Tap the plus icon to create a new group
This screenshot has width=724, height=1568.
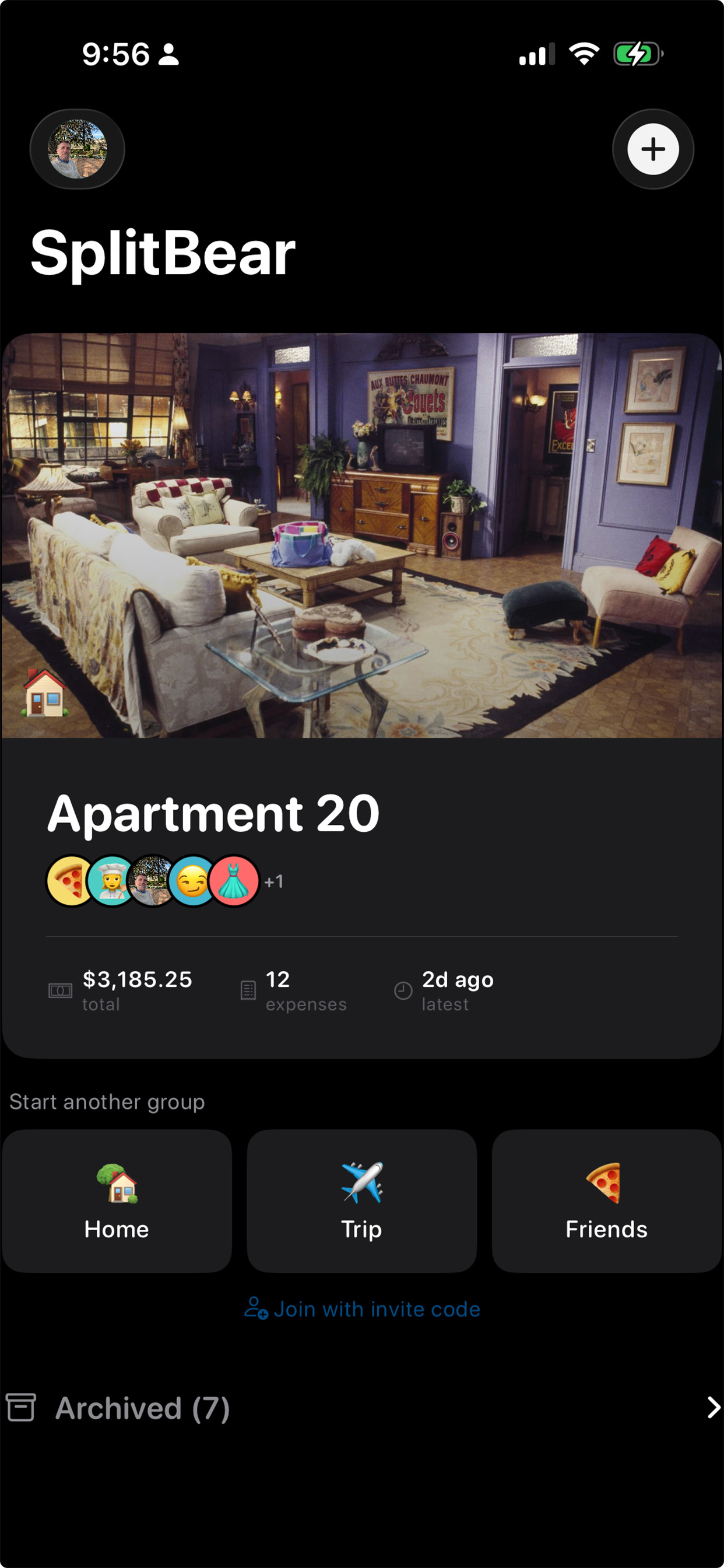653,149
